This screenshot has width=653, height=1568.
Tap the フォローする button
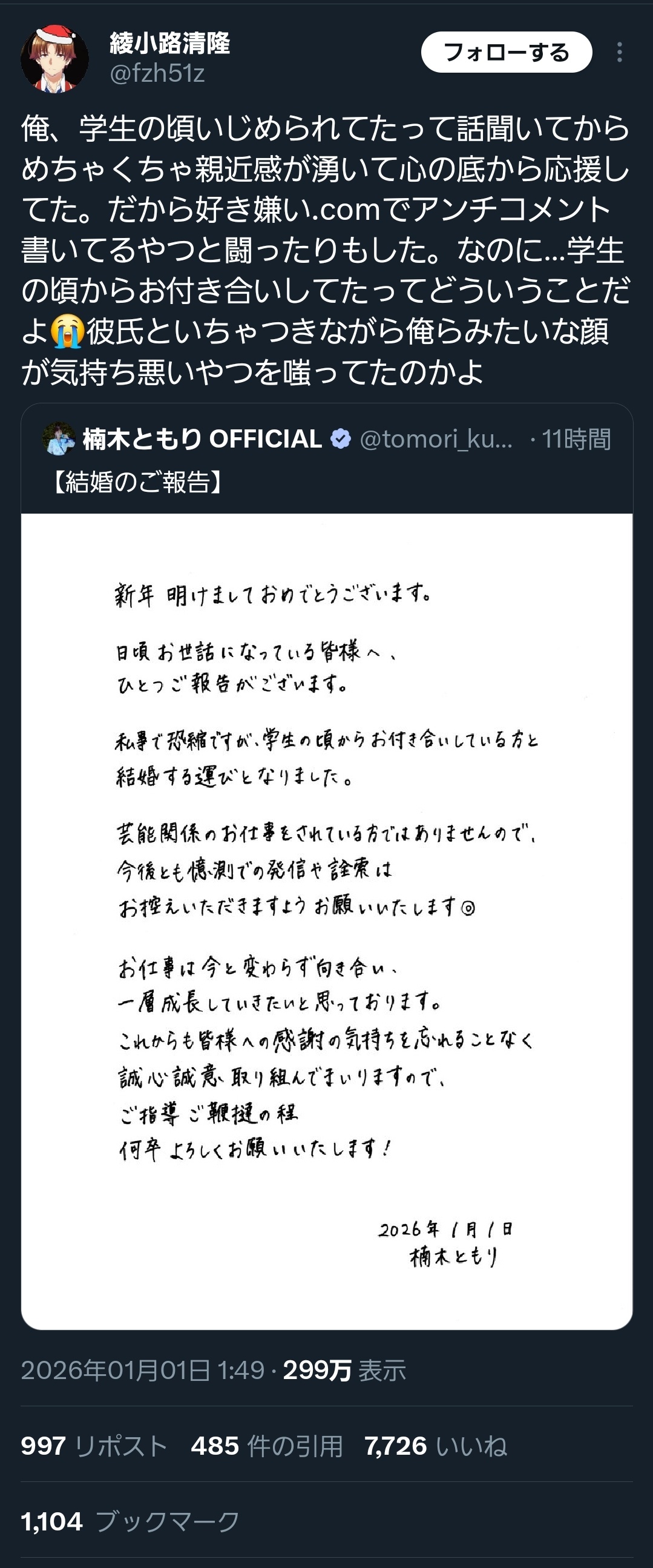coord(506,52)
